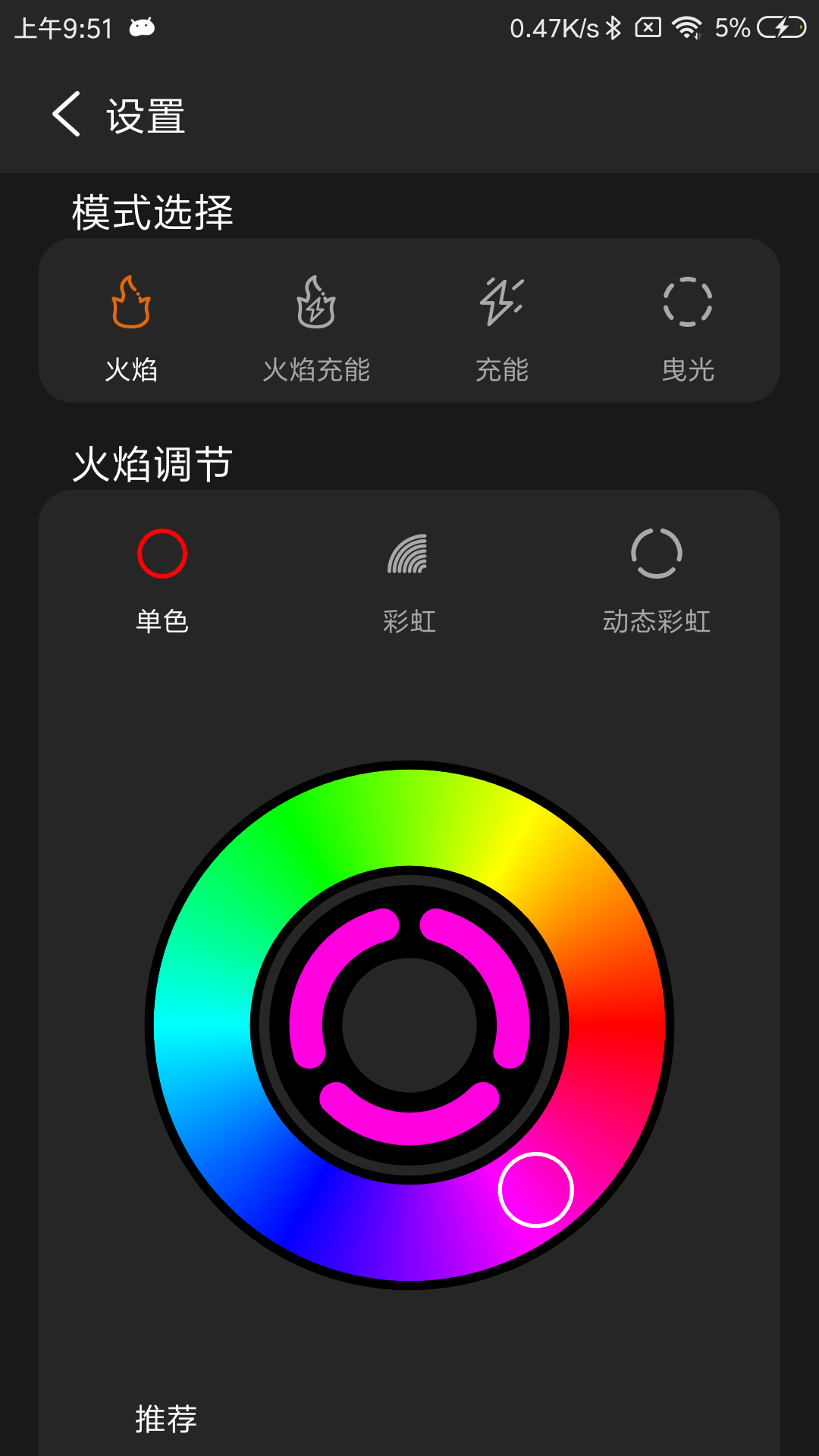Screen dimensions: 819x1456
Task: Click the 彩虹 rainbow arc icon
Action: (x=408, y=554)
